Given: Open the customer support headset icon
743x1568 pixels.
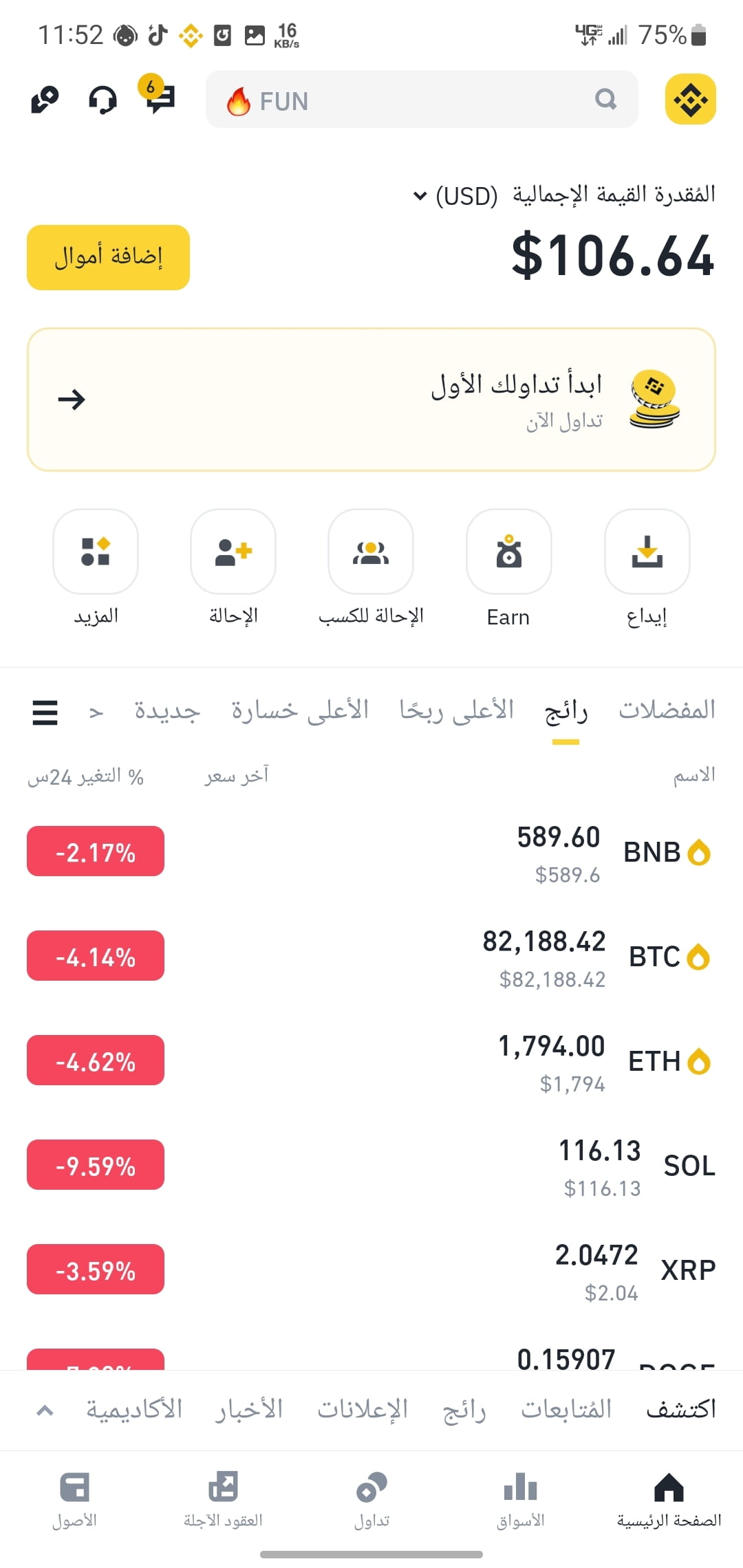Looking at the screenshot, I should click(x=103, y=100).
